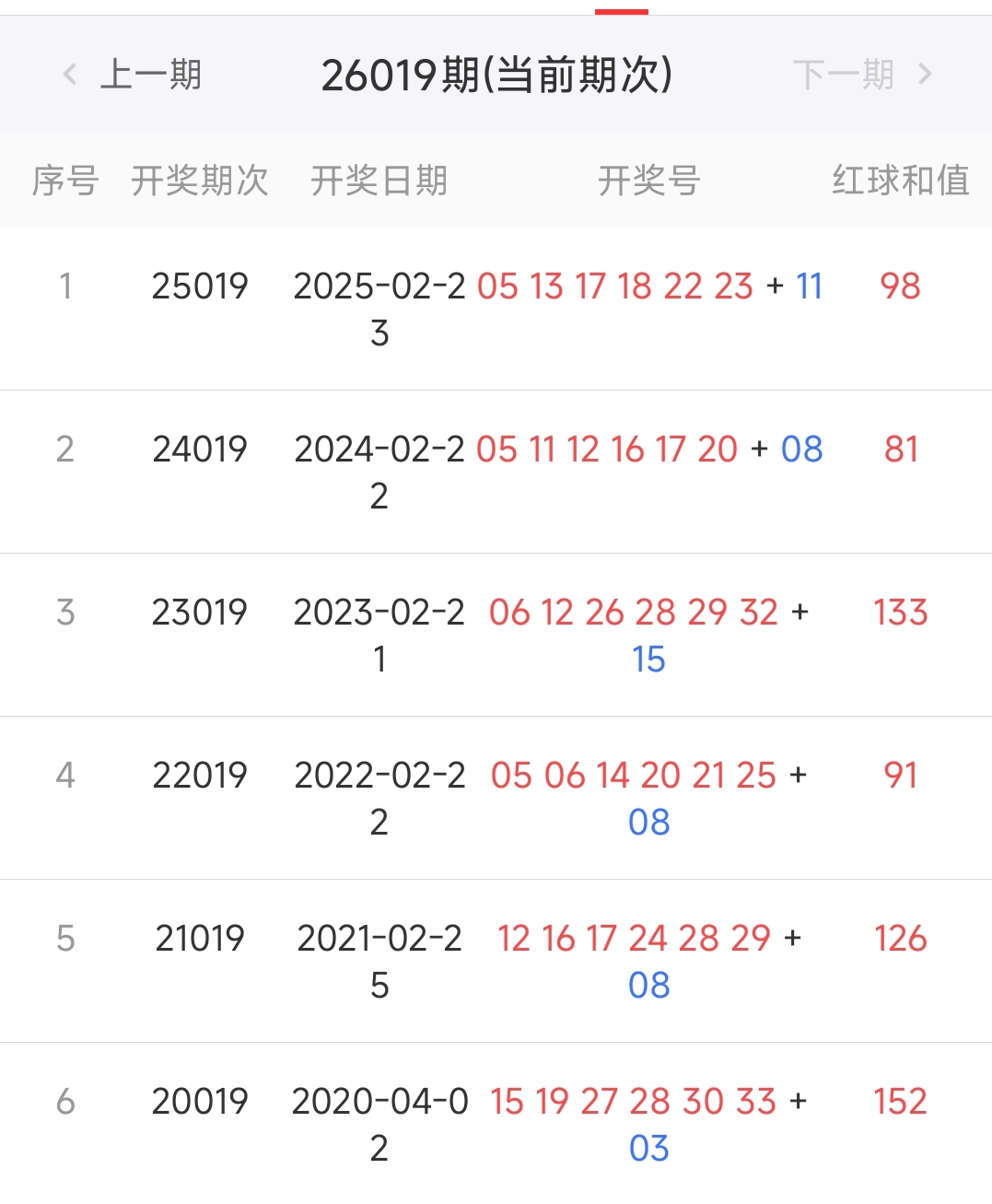Select the 红球和值 column header
The height and width of the screenshot is (1204, 992).
pos(901,181)
